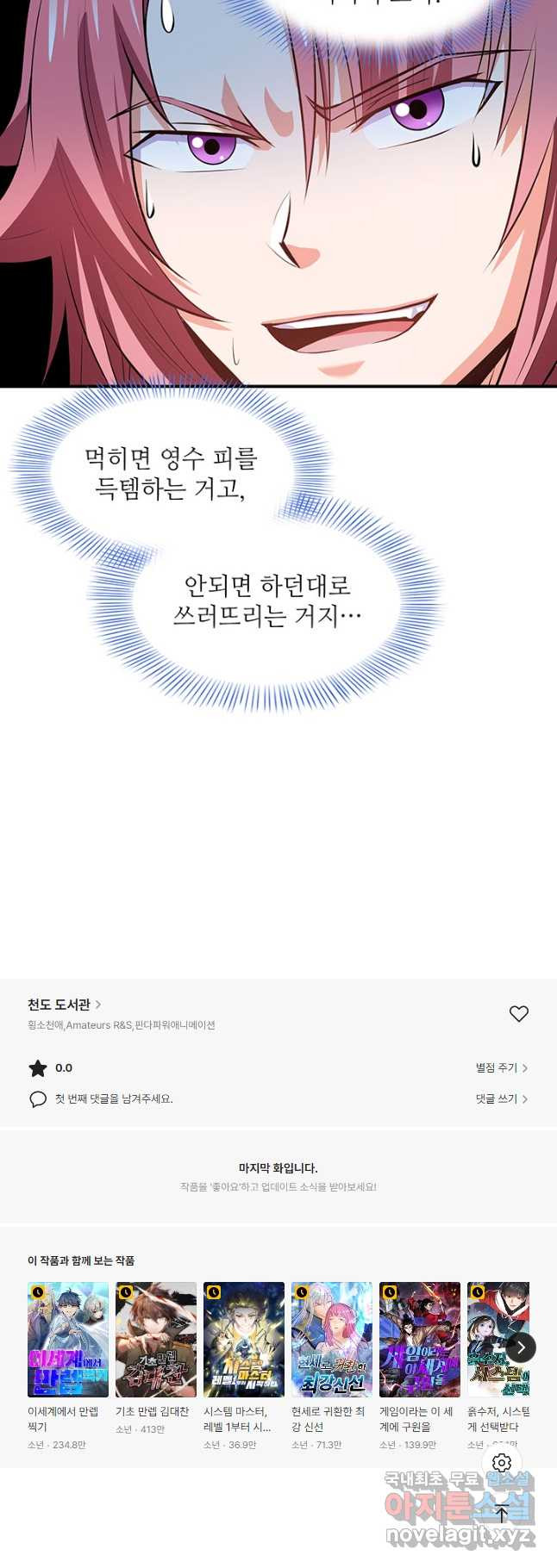Open recommended title 줍수저, 시스템에게 선택받다

coord(487,1340)
